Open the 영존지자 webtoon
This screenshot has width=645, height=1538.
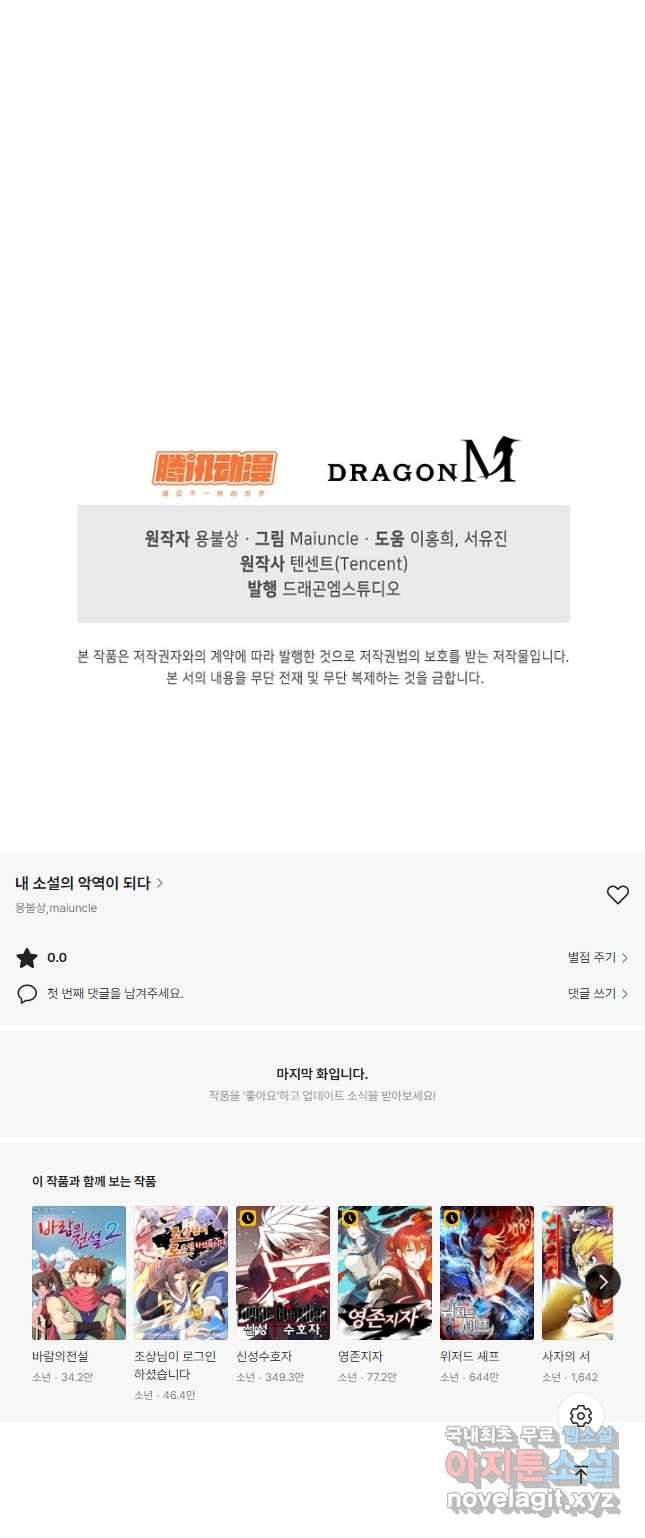pyautogui.click(x=385, y=1272)
